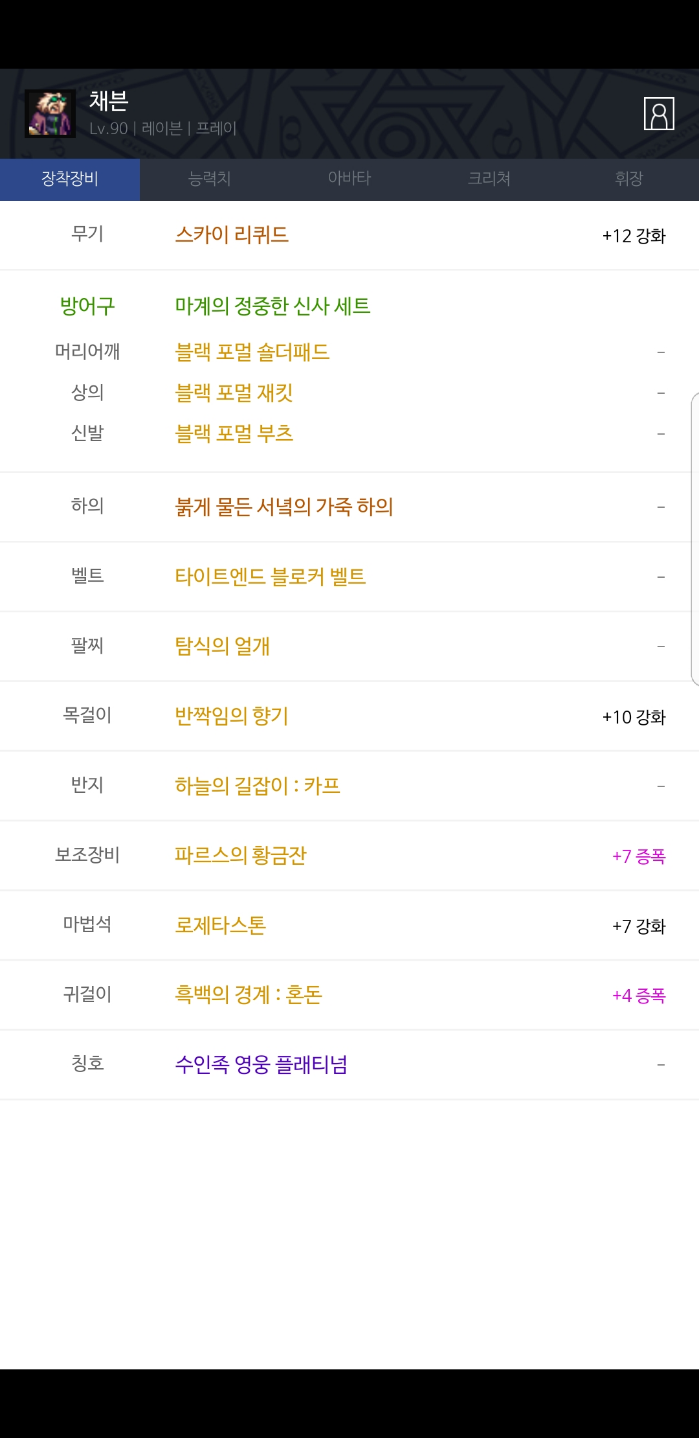View ring 하늘의 길잡이 : 카프
699x1438 pixels.
258,786
